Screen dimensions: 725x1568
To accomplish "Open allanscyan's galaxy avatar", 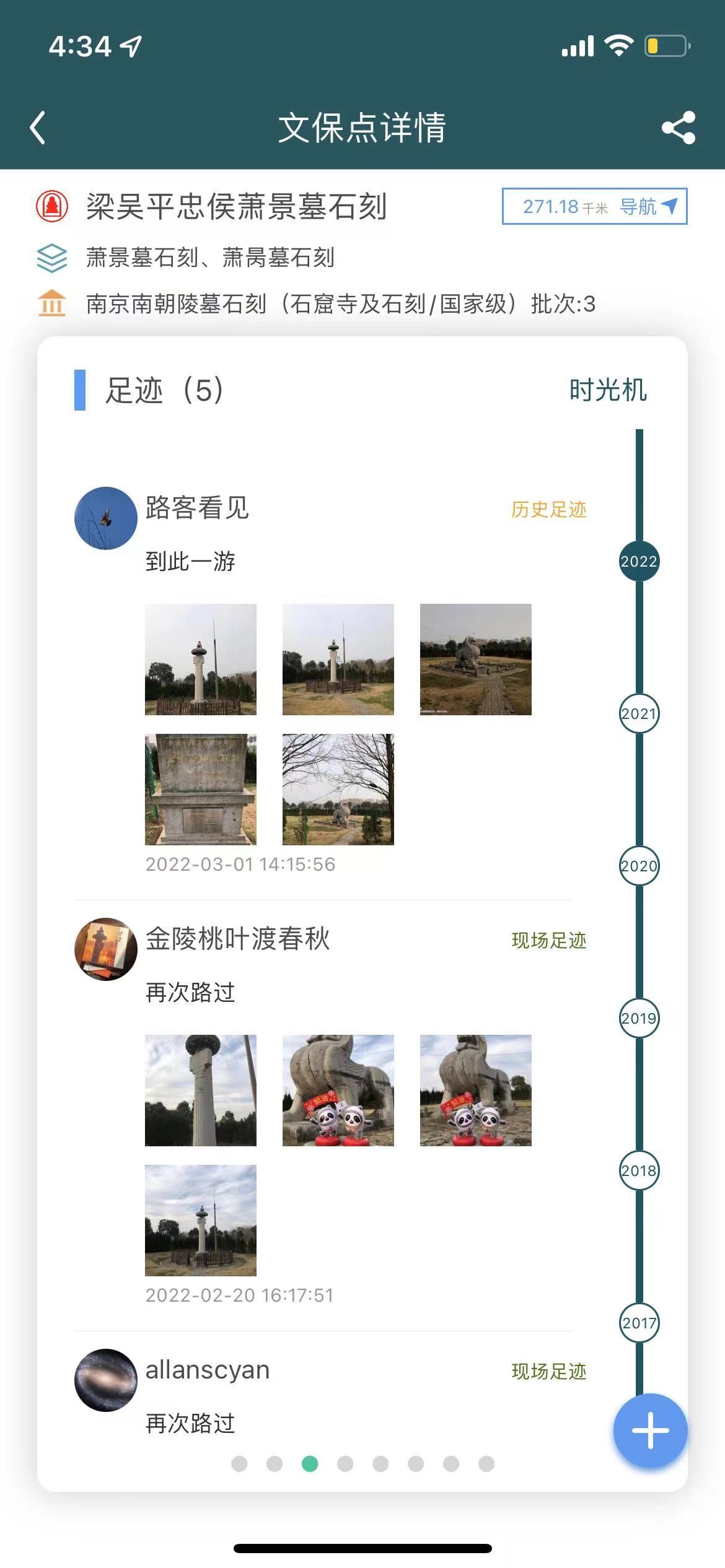I will point(106,1380).
